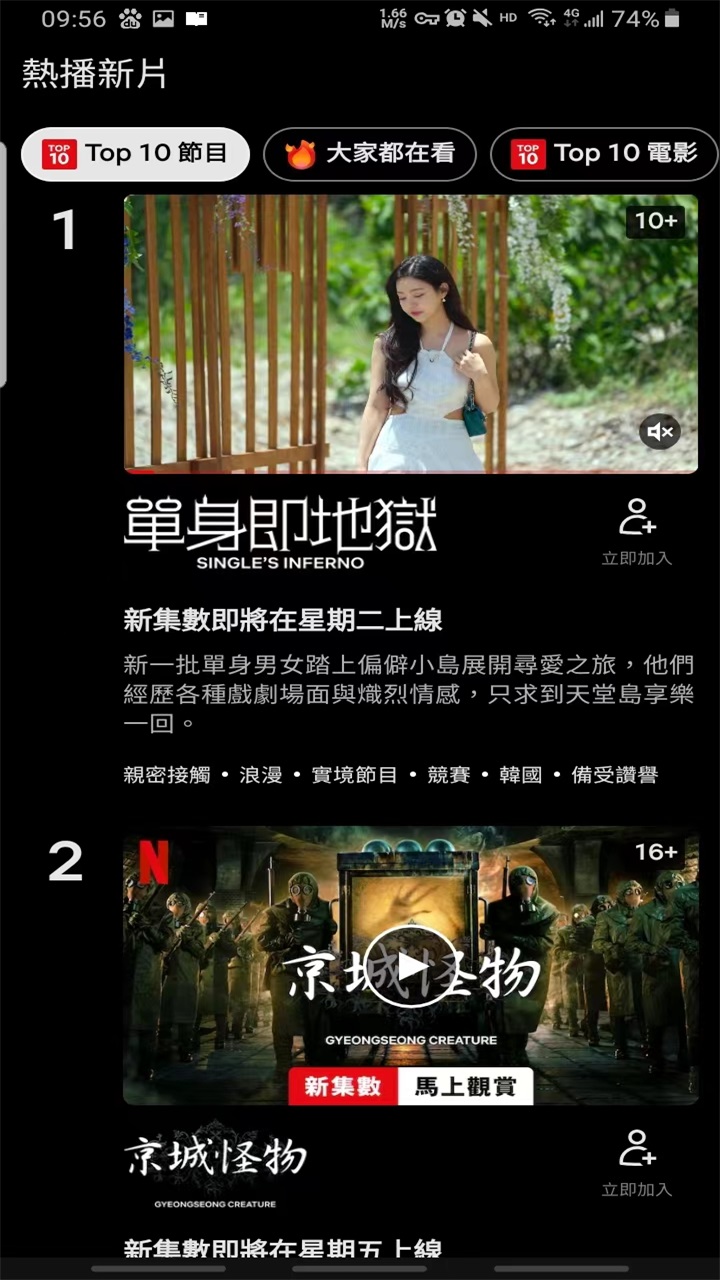Tap the 新集數 red button
The height and width of the screenshot is (1280, 720).
point(341,1083)
